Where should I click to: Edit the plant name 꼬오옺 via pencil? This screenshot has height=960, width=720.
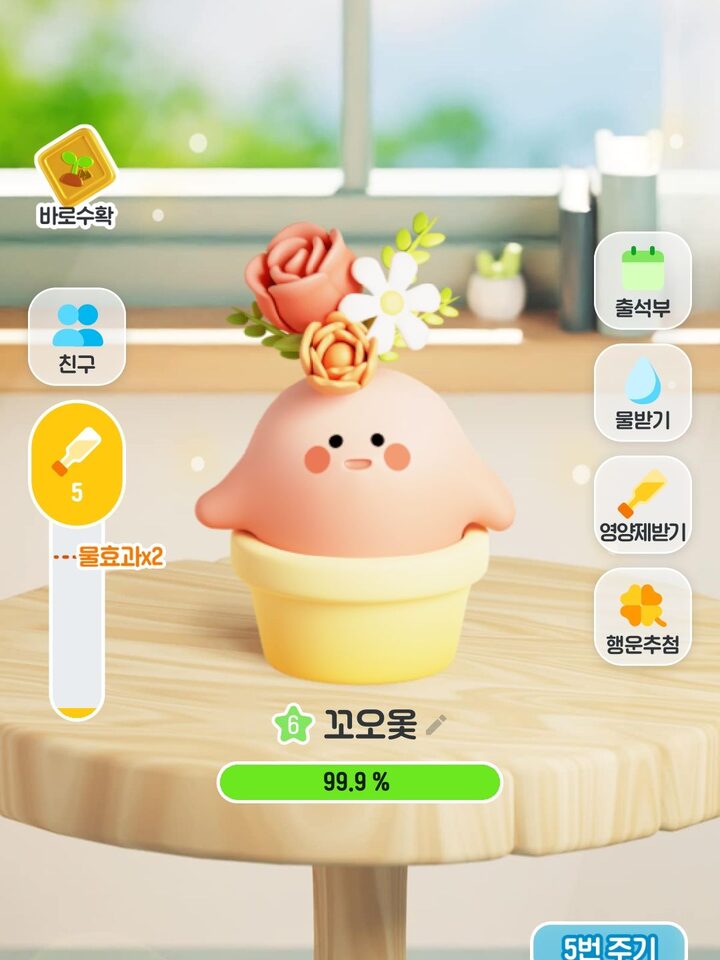click(x=435, y=725)
